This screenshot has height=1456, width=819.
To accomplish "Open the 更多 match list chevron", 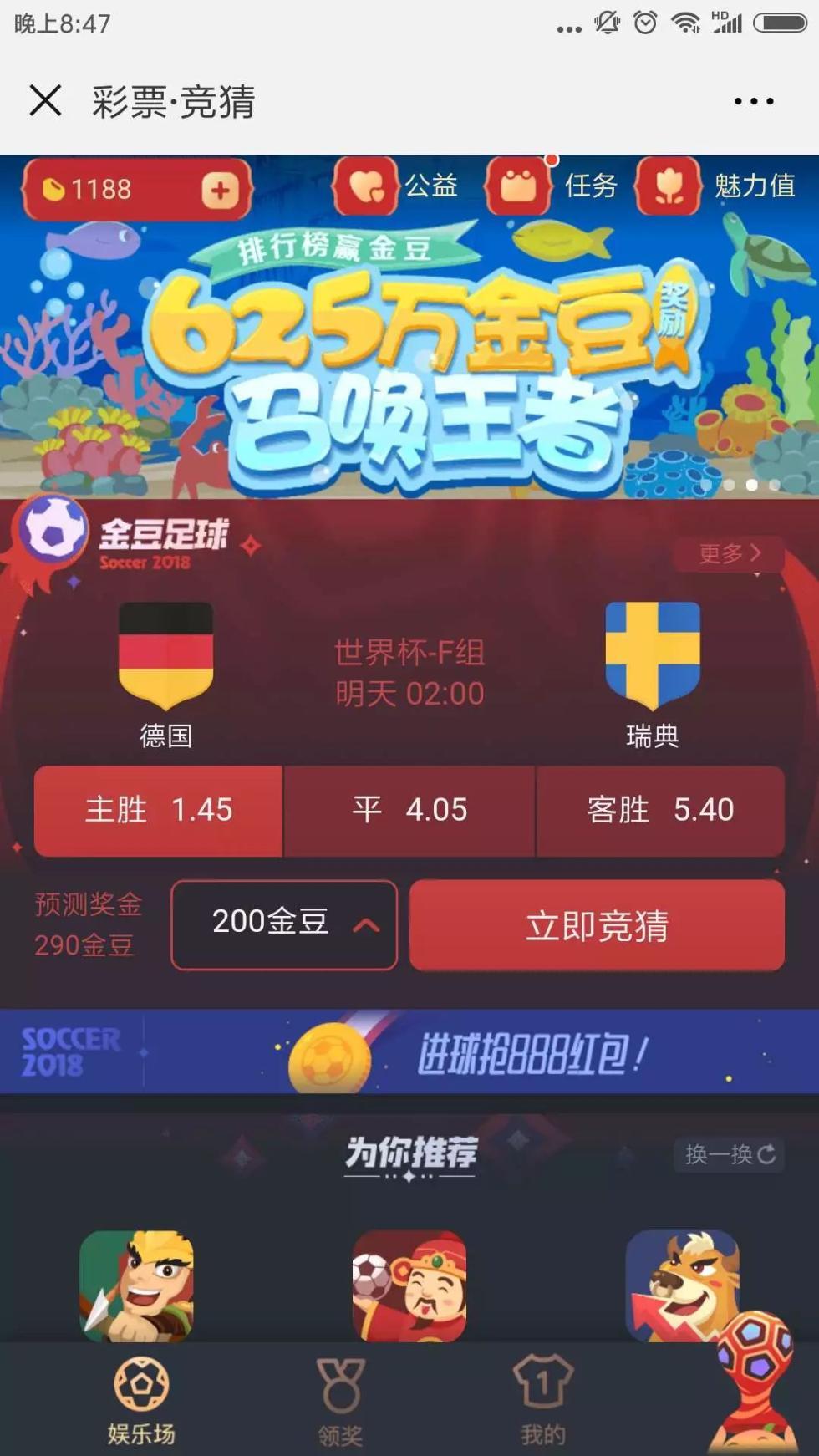I will (729, 553).
